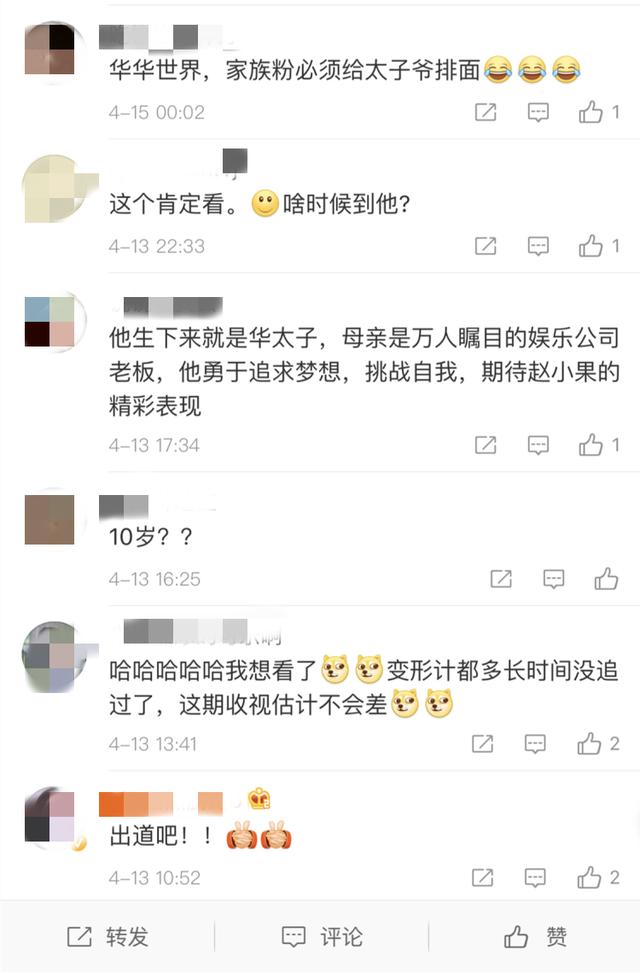
Task: Like the comment 哈哈哈哈哈我想看了
Action: tap(591, 743)
